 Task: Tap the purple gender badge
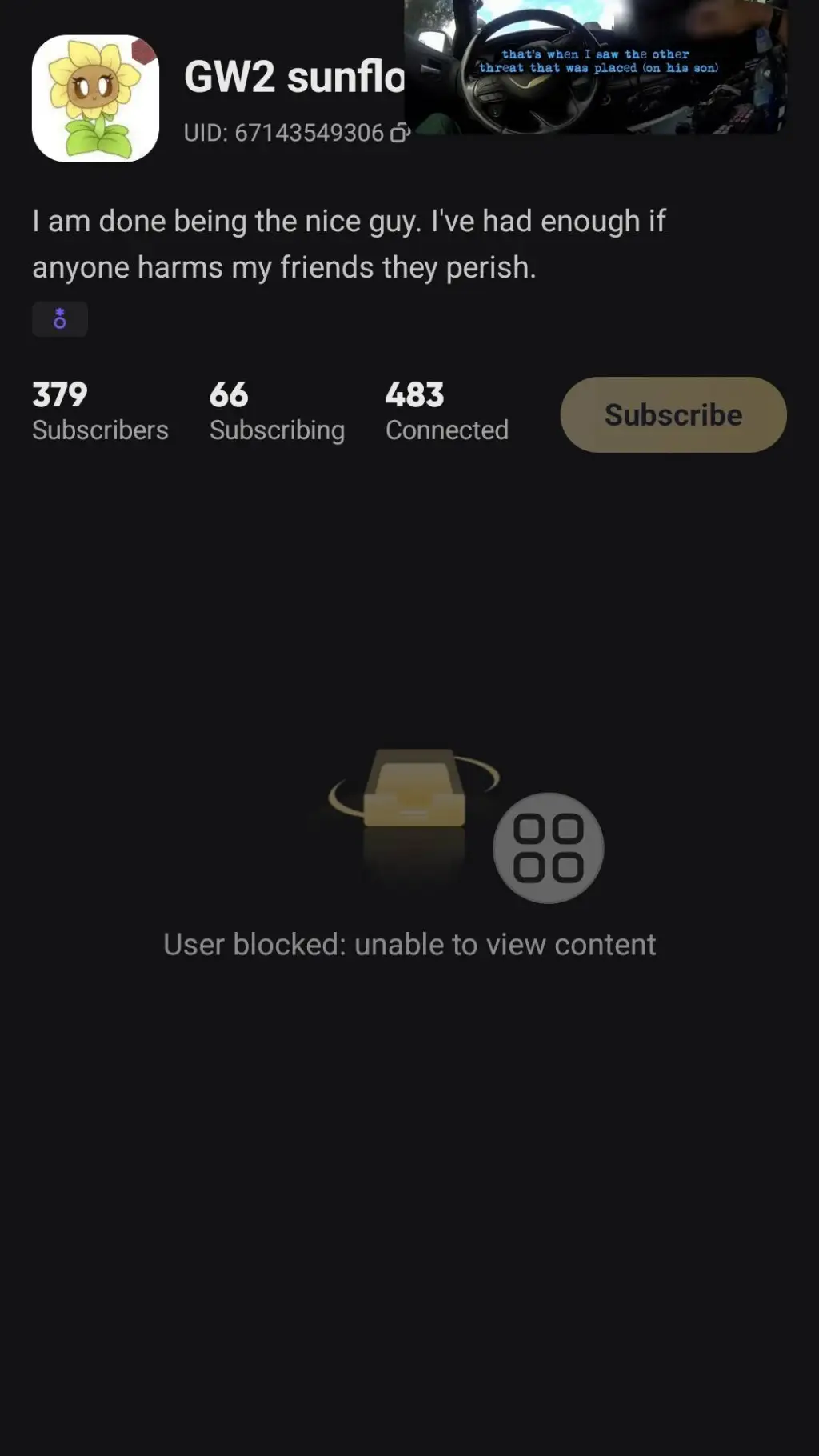click(x=60, y=319)
